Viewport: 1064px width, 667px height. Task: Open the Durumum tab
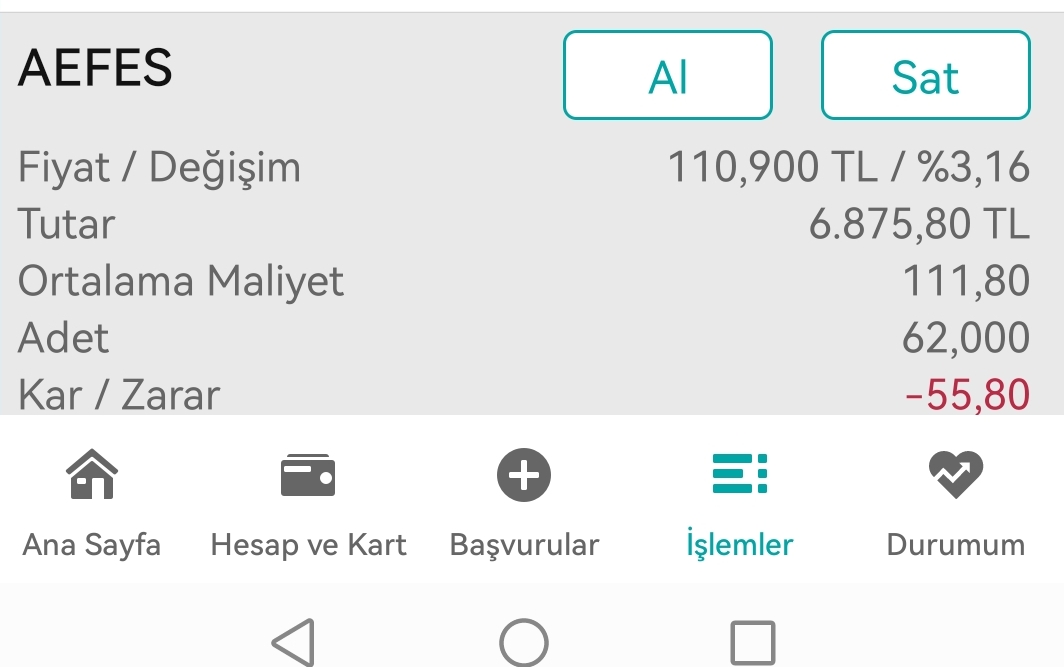955,502
